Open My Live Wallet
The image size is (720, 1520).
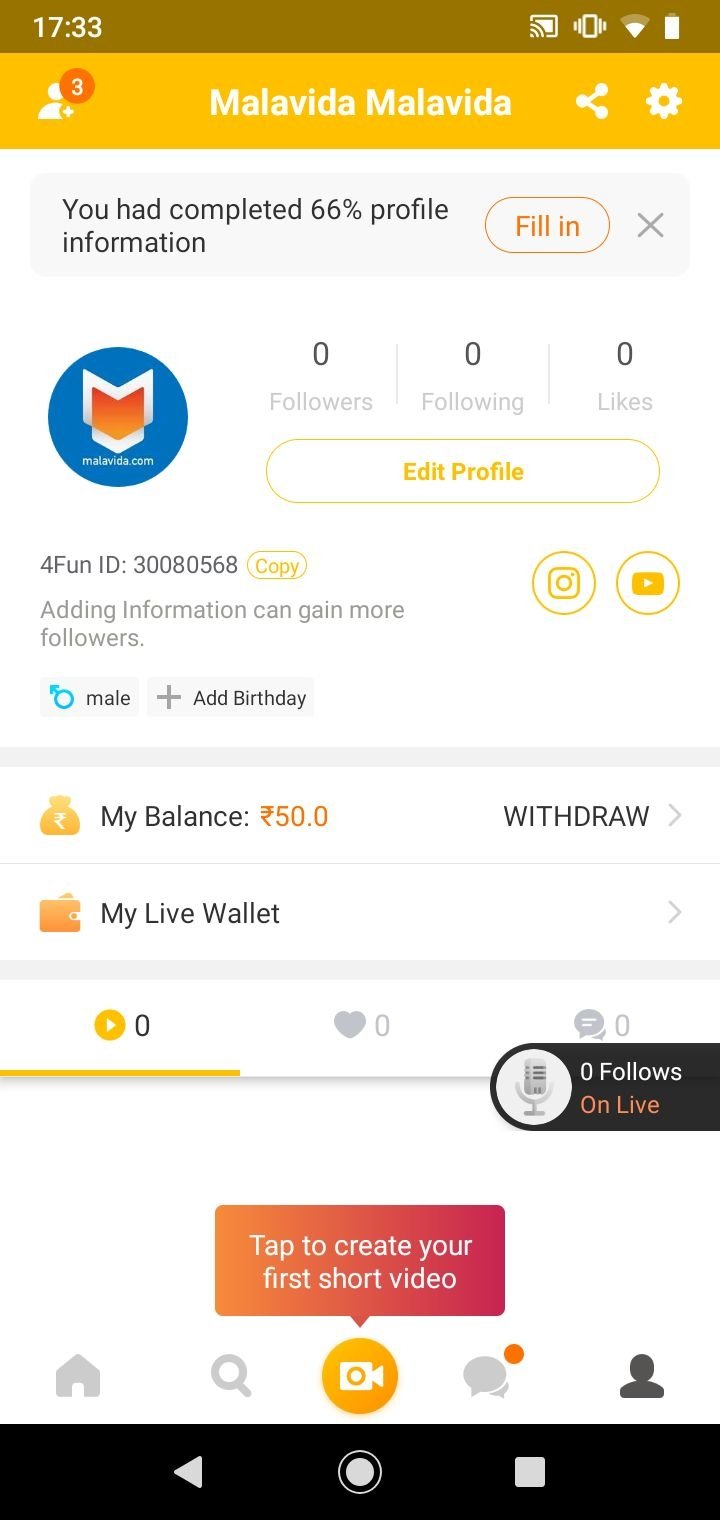[360, 913]
